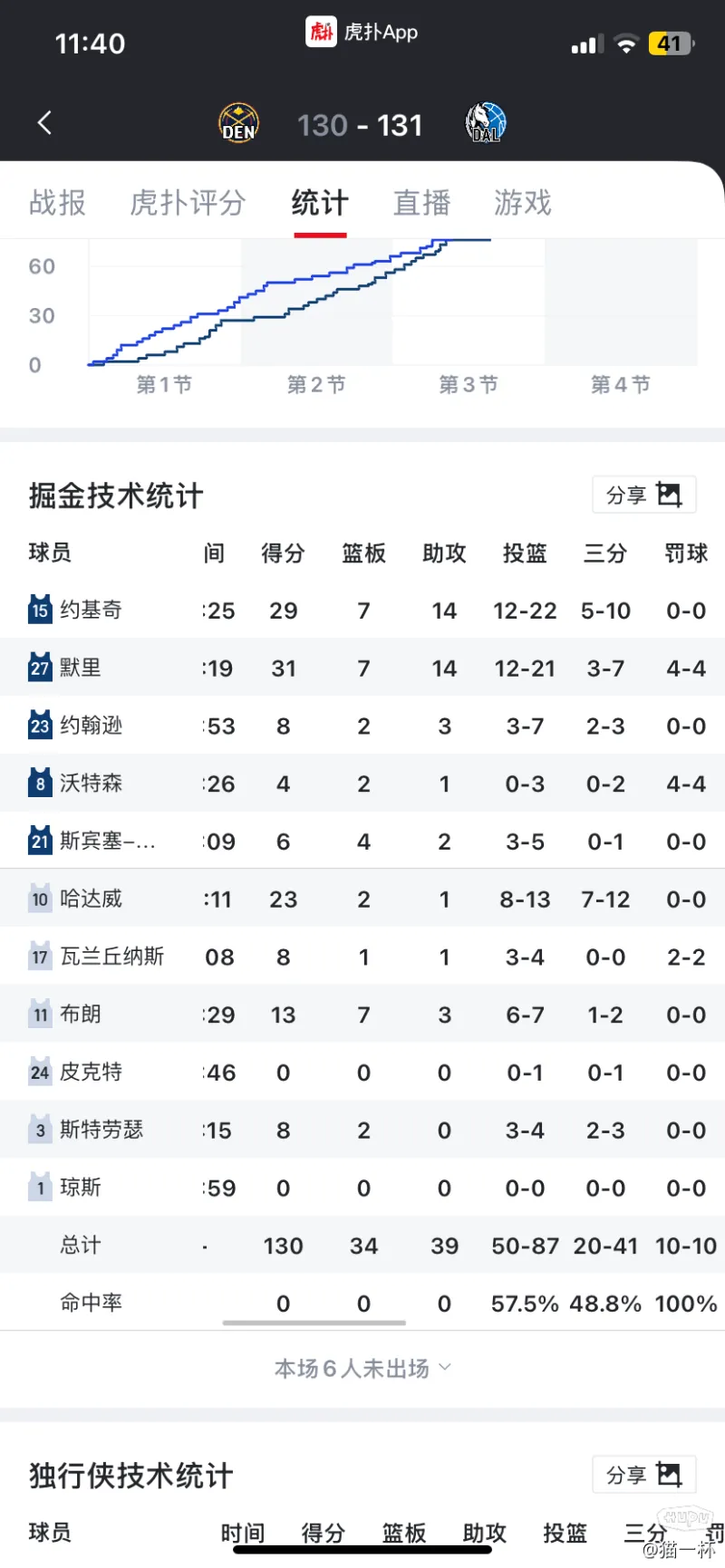Expand 本场6人未出场 list

point(362,1368)
